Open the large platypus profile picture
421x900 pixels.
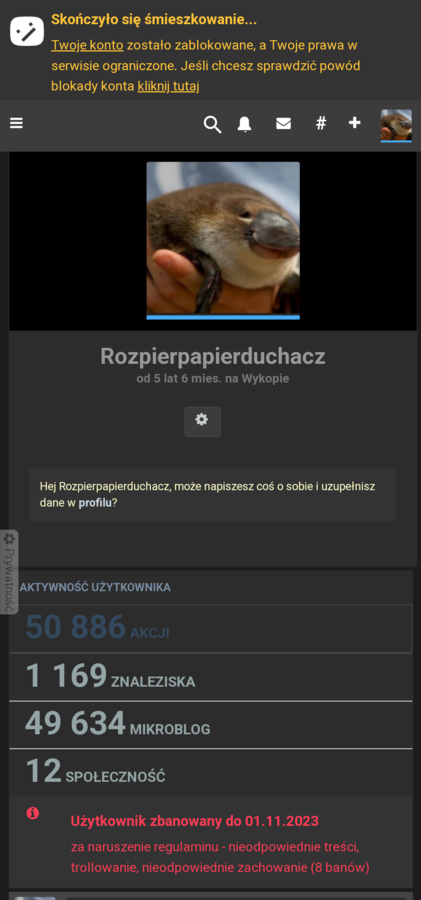223,240
